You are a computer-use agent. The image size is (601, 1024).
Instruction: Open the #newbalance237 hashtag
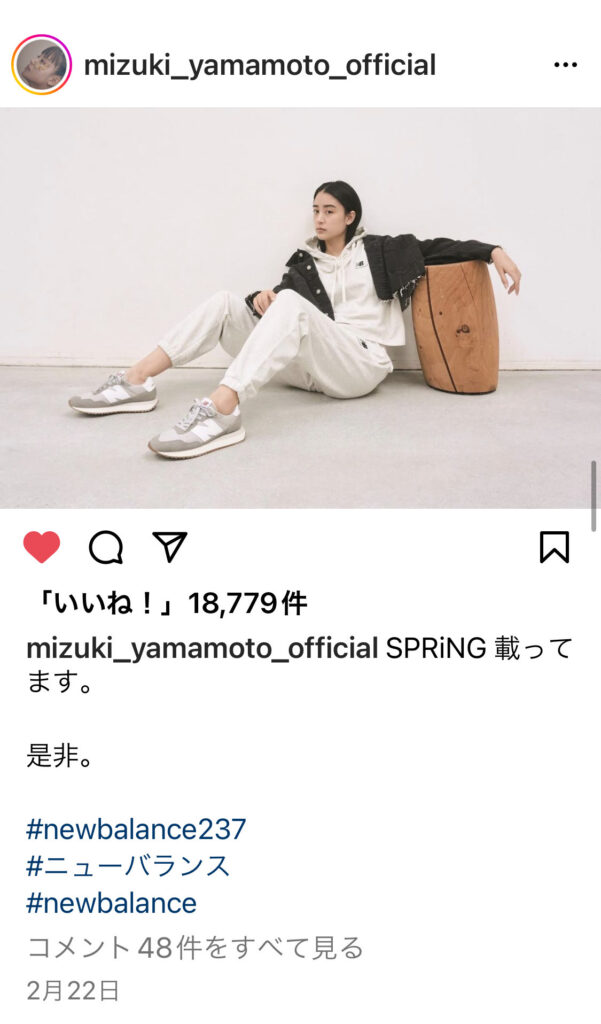(x=136, y=829)
